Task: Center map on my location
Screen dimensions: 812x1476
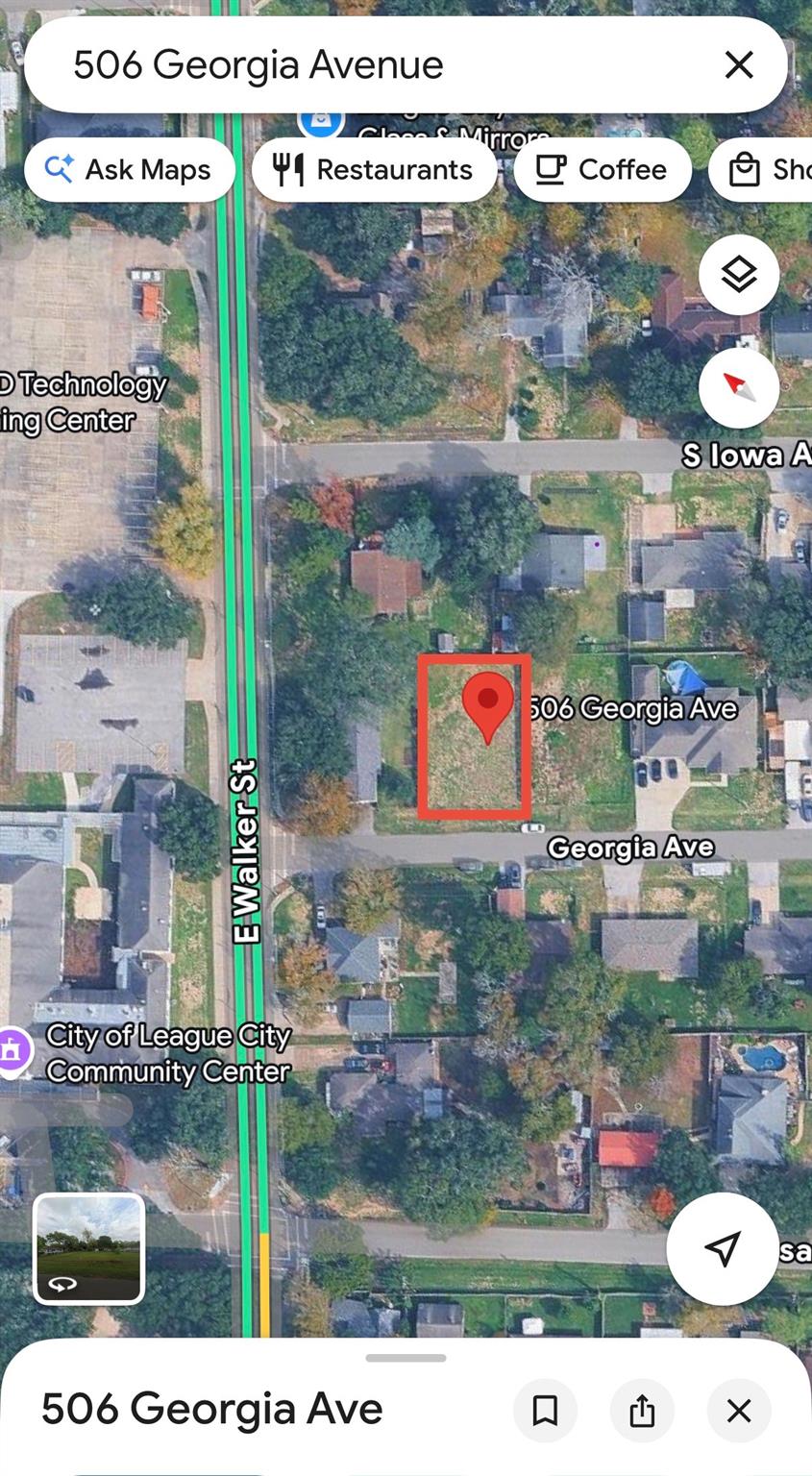Action: point(722,1248)
